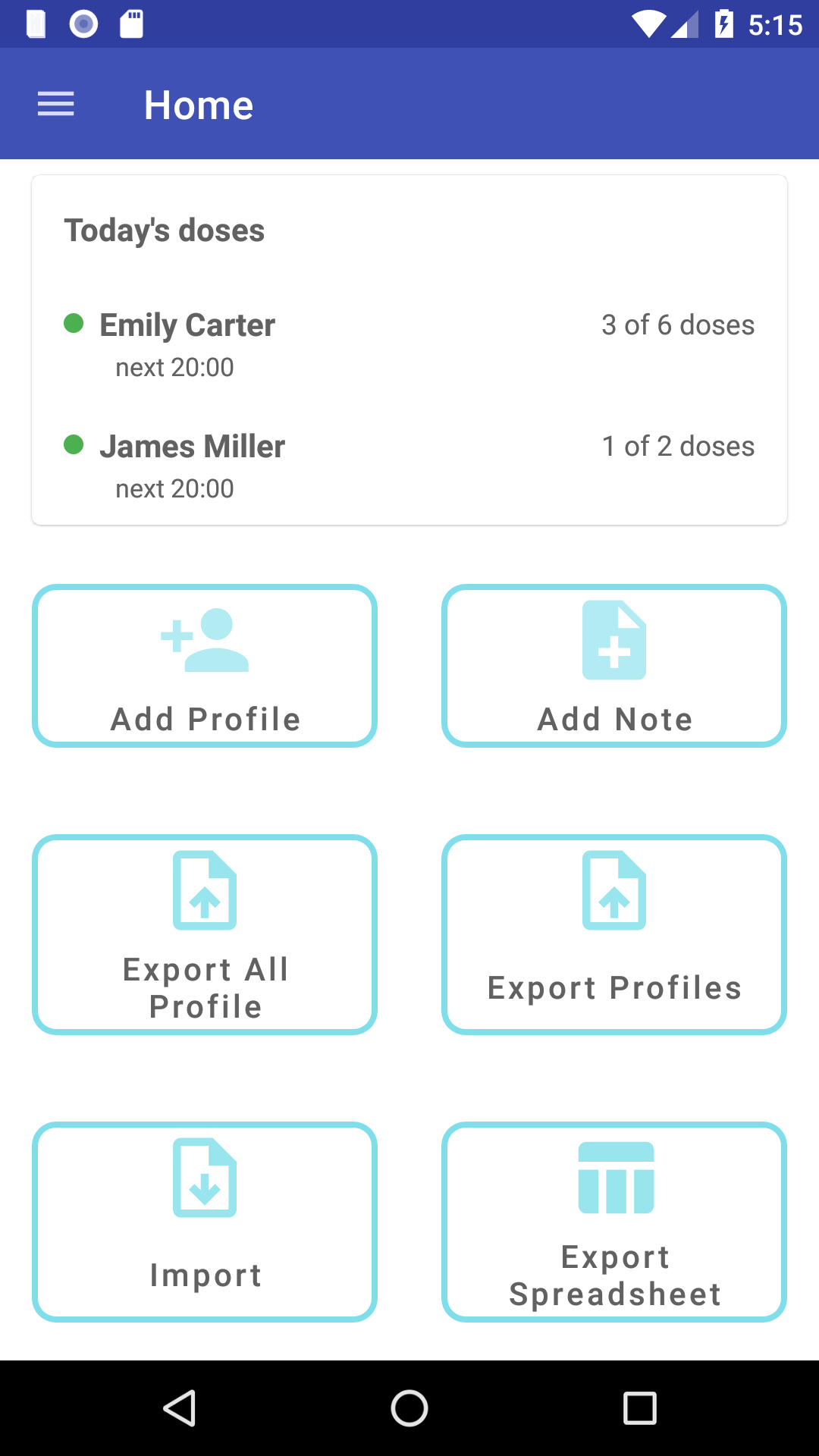Select Export All Profile
Image resolution: width=819 pixels, height=1456 pixels.
coord(205,934)
